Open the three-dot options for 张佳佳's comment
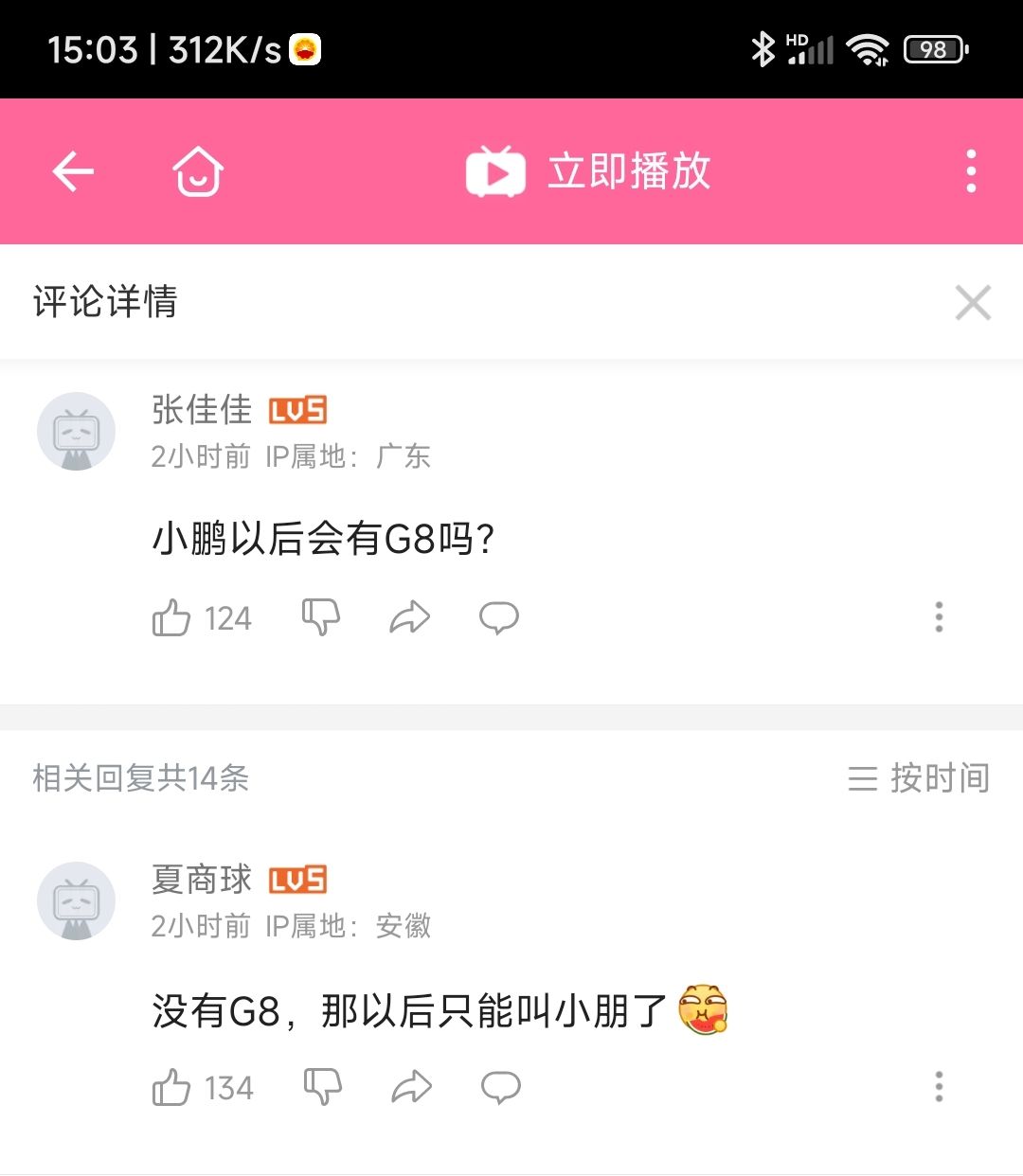The height and width of the screenshot is (1176, 1023). point(939,617)
